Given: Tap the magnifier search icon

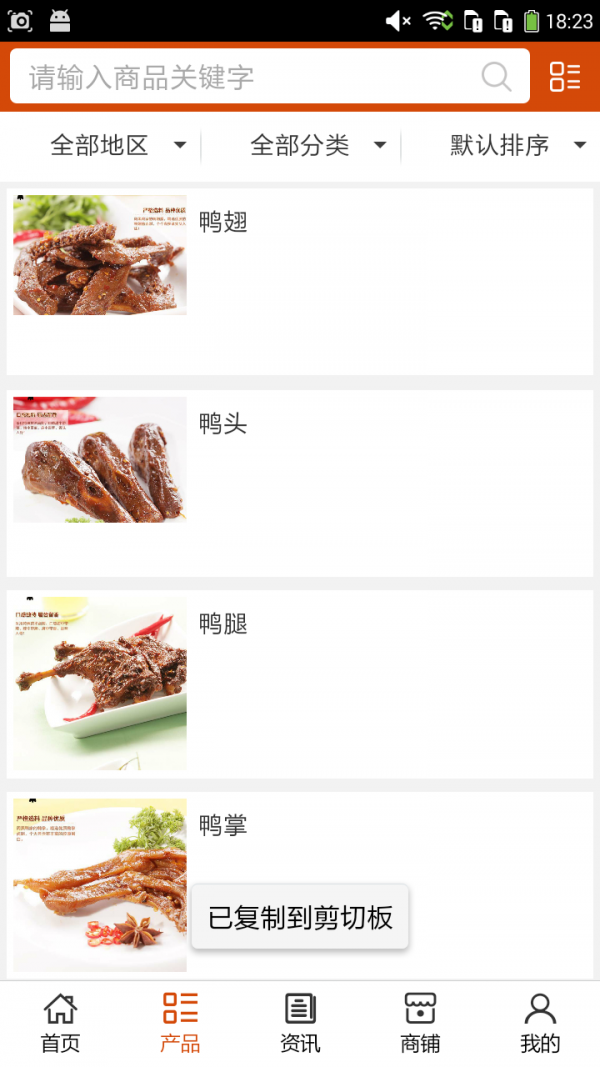Looking at the screenshot, I should point(496,77).
